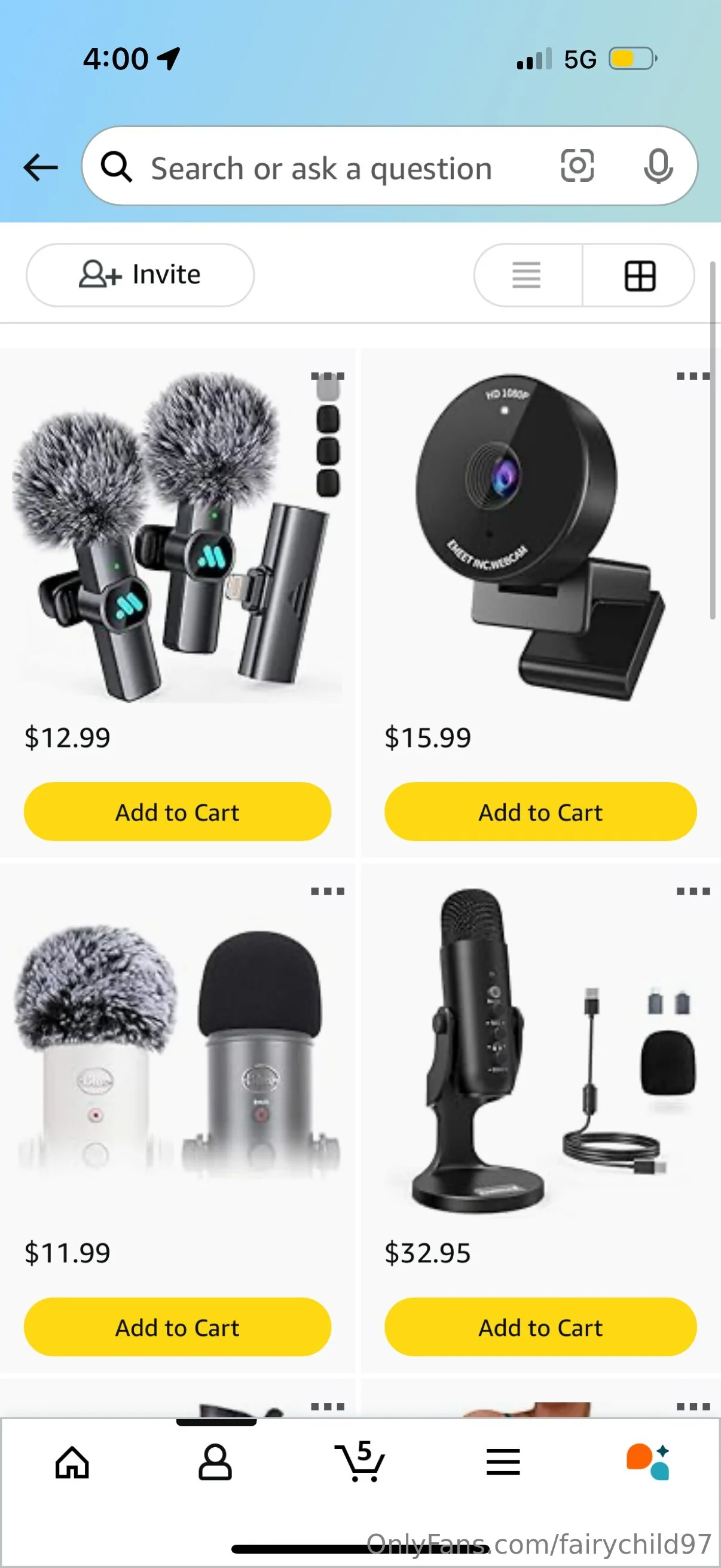Open the account profile tab
The image size is (721, 1568).
215,1463
